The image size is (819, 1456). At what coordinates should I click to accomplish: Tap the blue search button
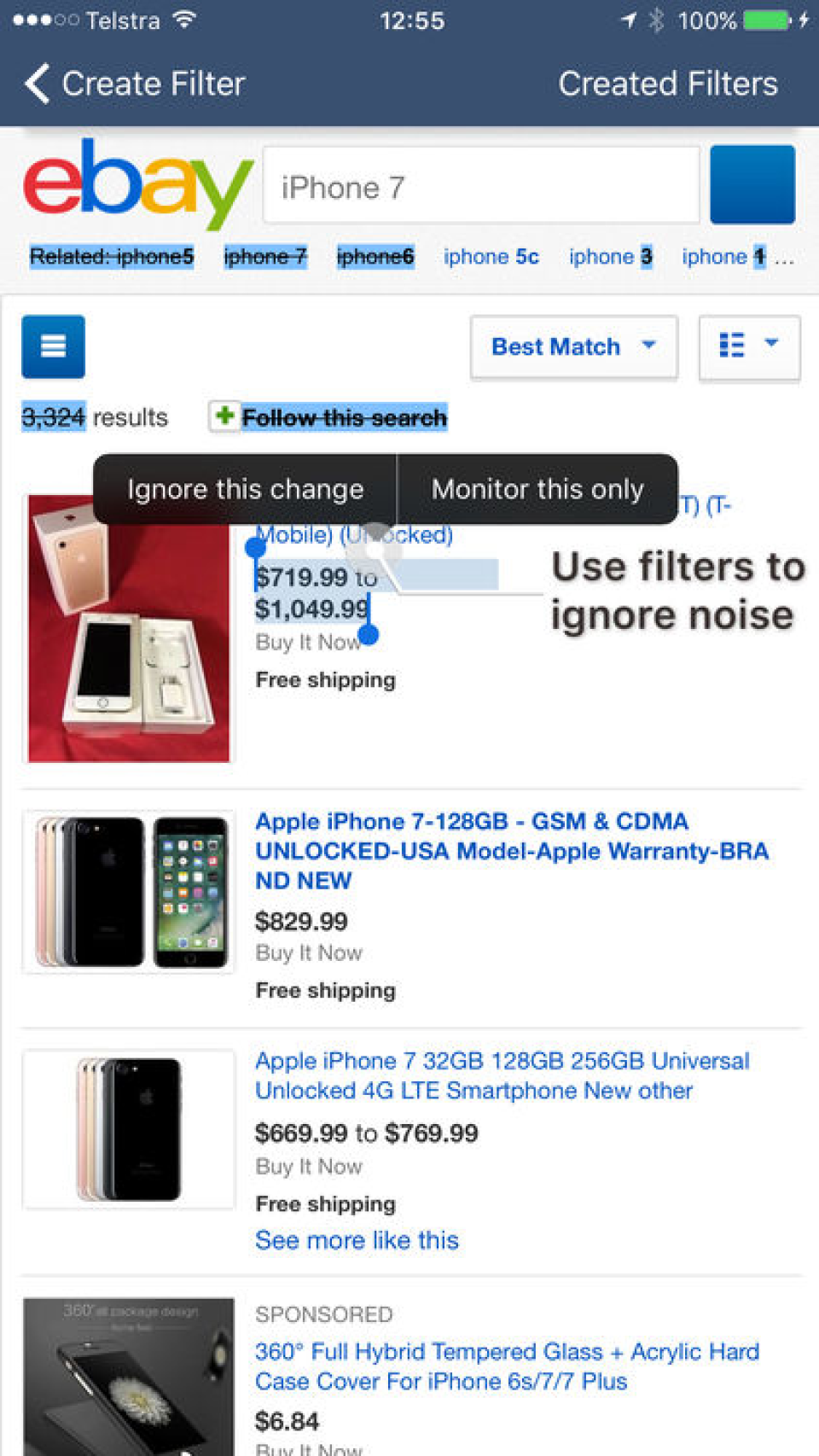tap(752, 184)
